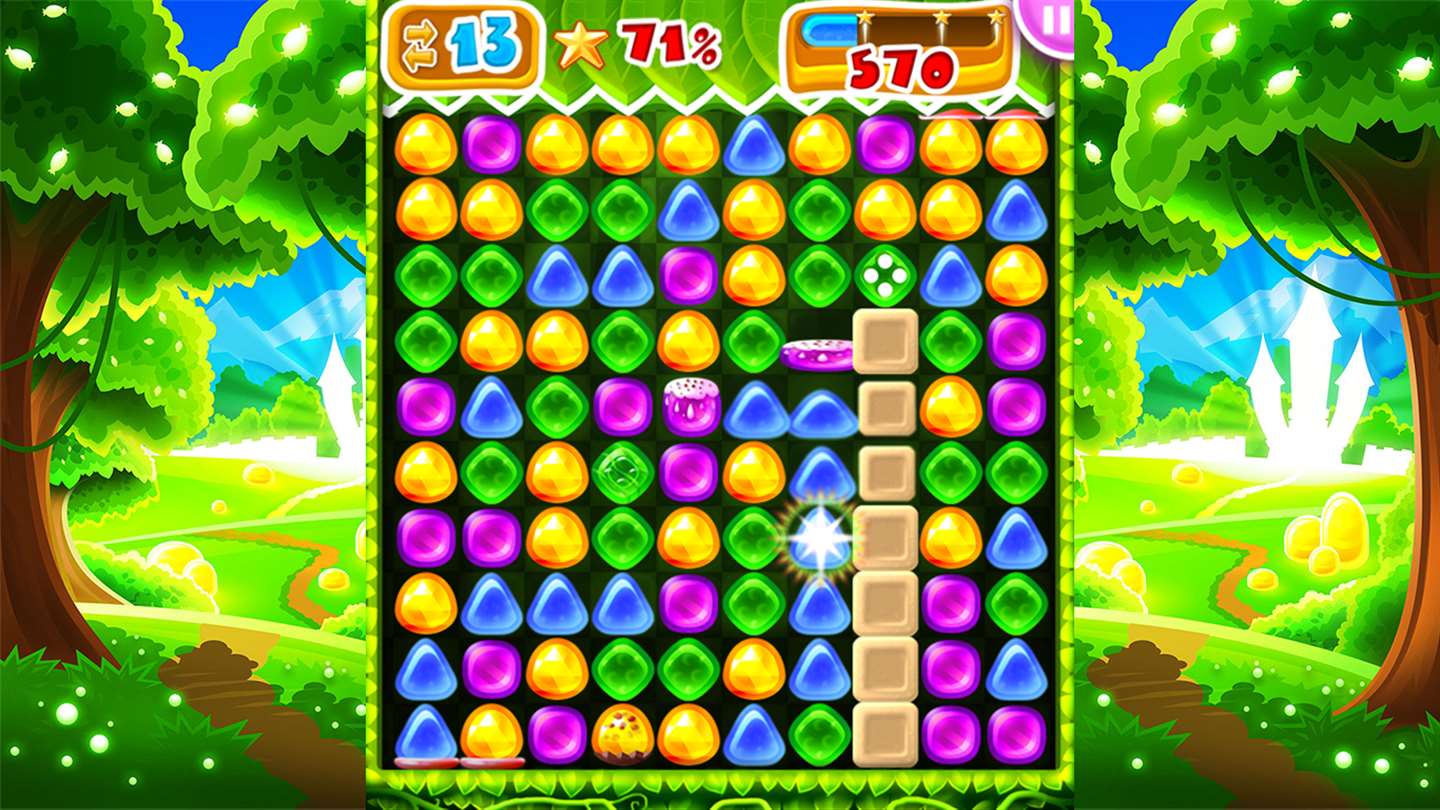Tap the green gem with white dots
This screenshot has height=810, width=1440.
click(886, 274)
